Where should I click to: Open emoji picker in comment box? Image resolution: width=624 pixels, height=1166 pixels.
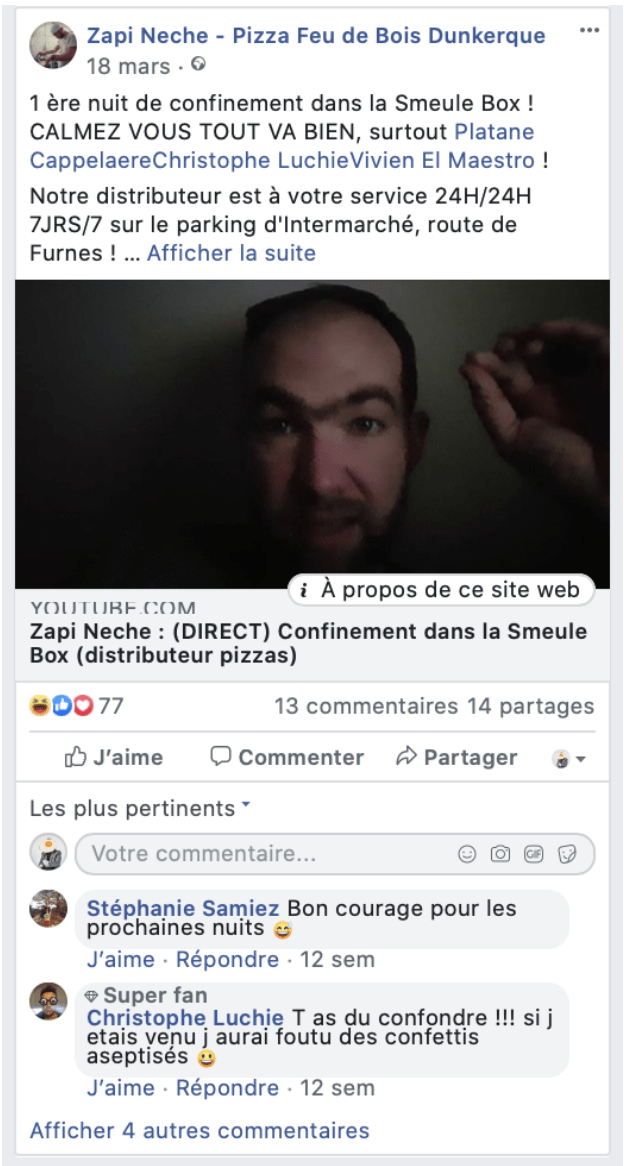tap(467, 854)
